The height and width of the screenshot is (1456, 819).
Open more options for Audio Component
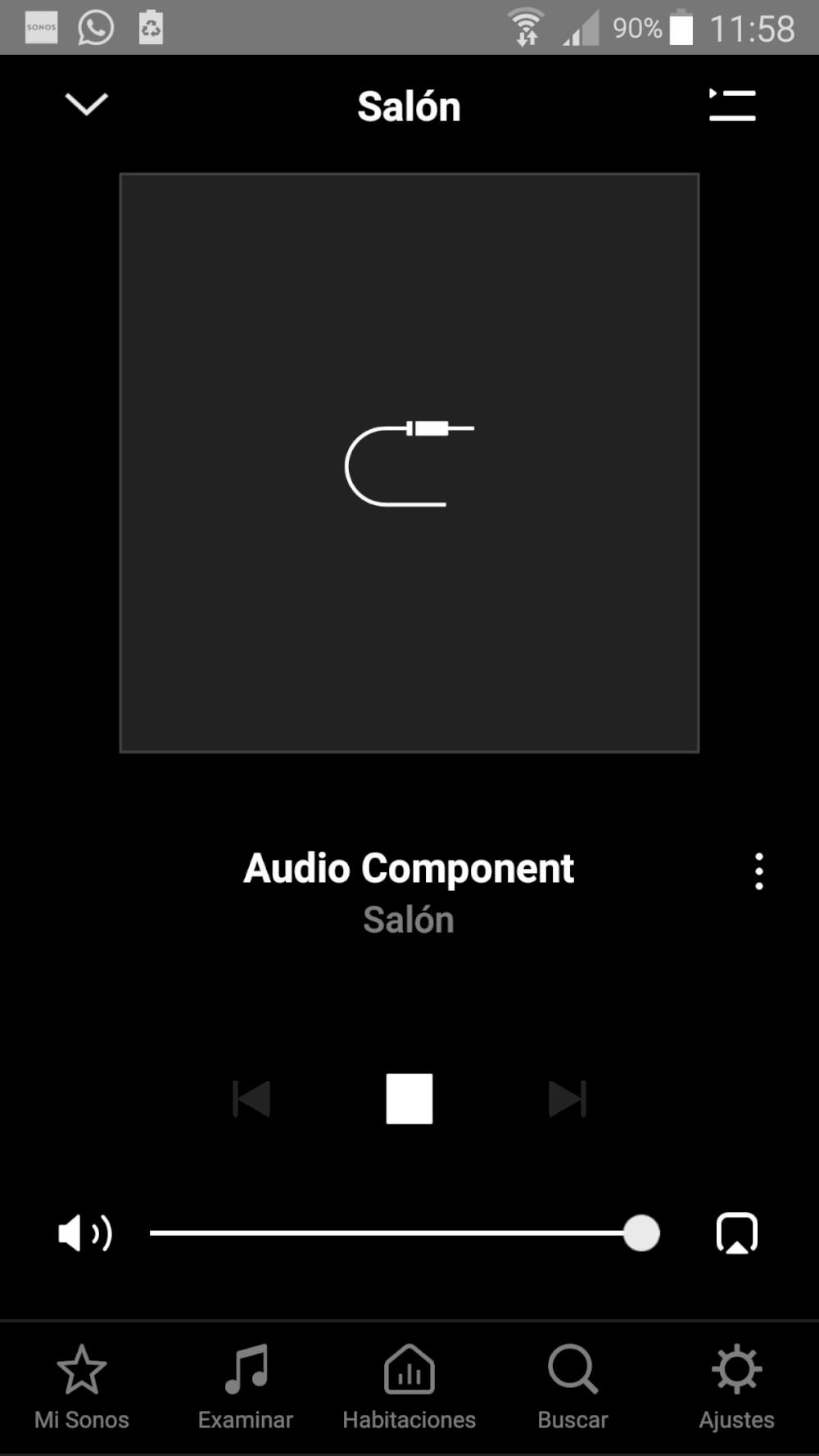(759, 871)
